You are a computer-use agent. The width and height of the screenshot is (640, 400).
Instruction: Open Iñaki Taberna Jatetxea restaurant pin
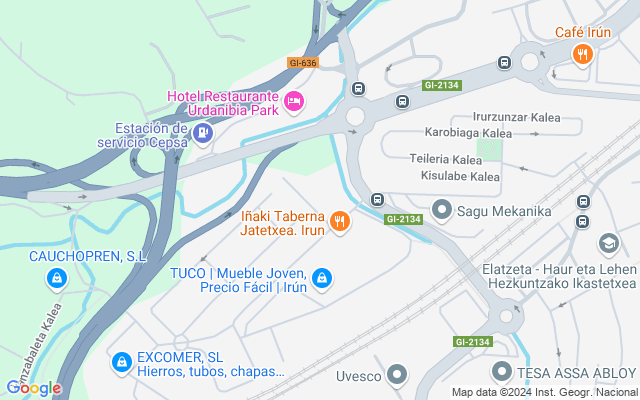coord(340,222)
